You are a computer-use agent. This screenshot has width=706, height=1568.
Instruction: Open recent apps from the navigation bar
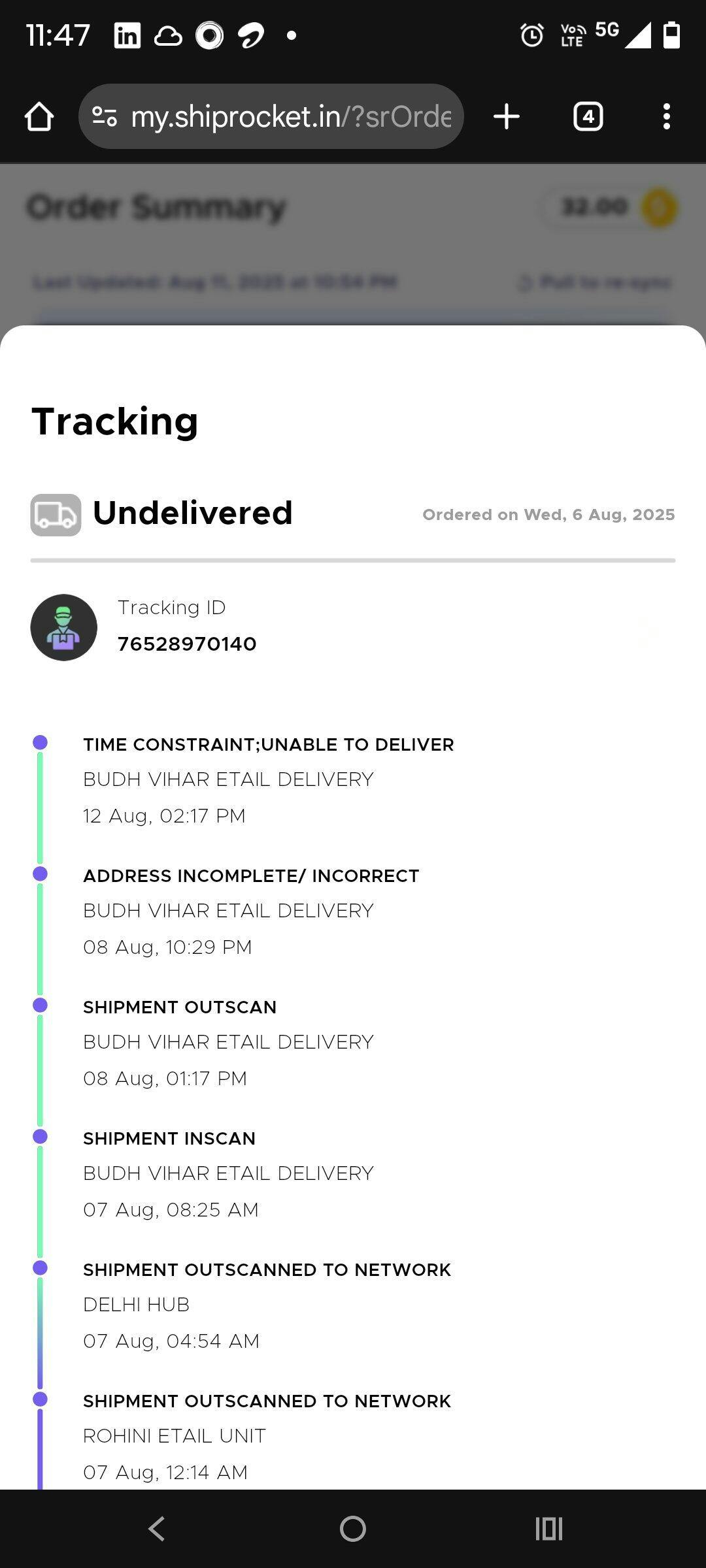point(549,1529)
